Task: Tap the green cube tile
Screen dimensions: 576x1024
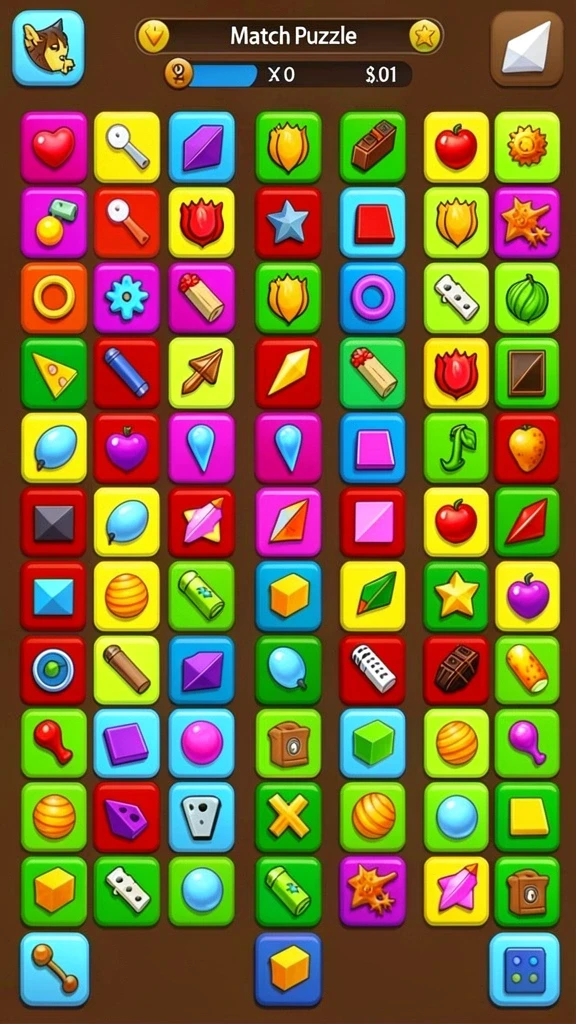Action: (372, 743)
